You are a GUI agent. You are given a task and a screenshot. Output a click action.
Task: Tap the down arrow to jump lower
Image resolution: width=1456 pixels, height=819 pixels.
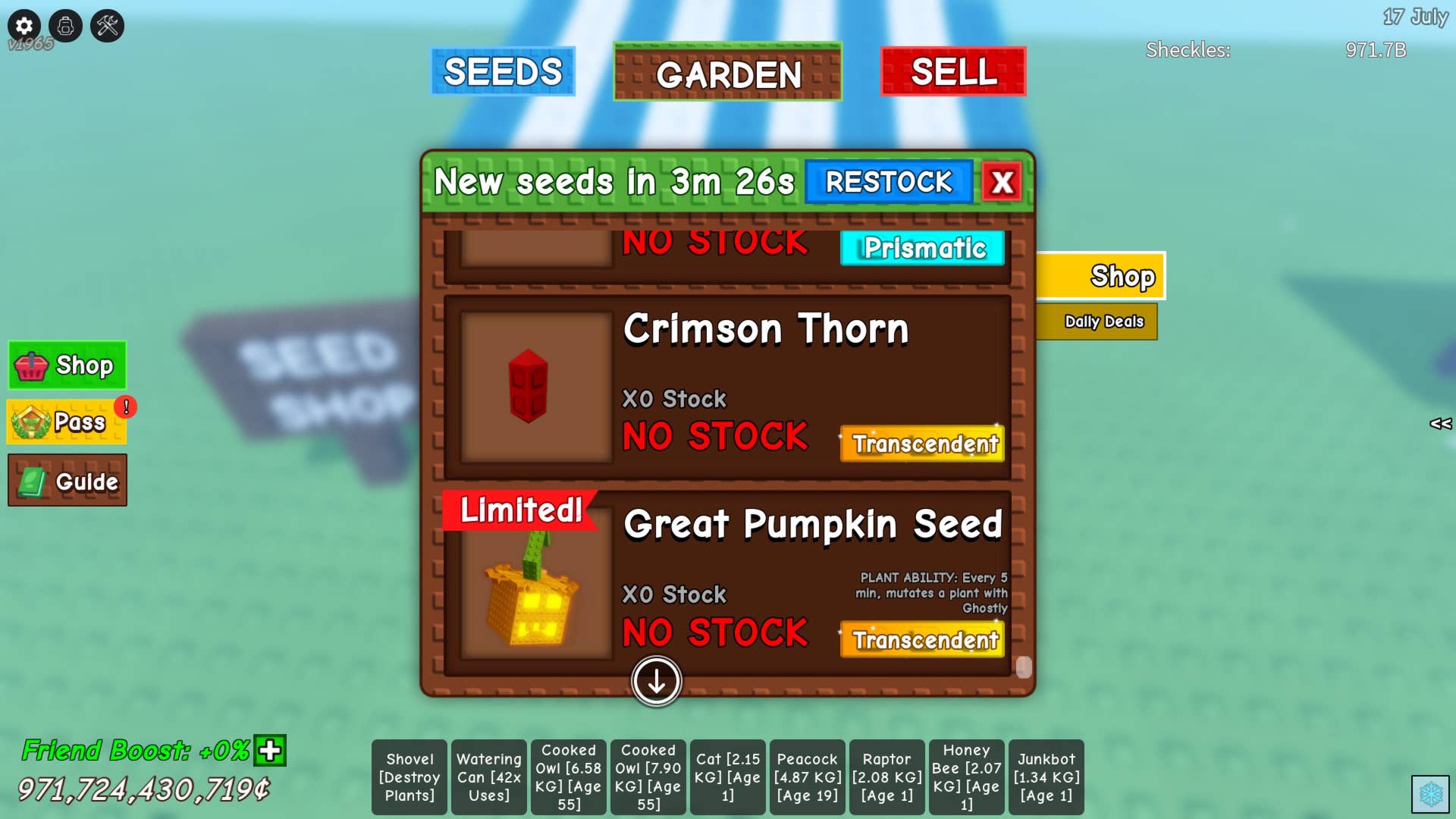point(656,681)
